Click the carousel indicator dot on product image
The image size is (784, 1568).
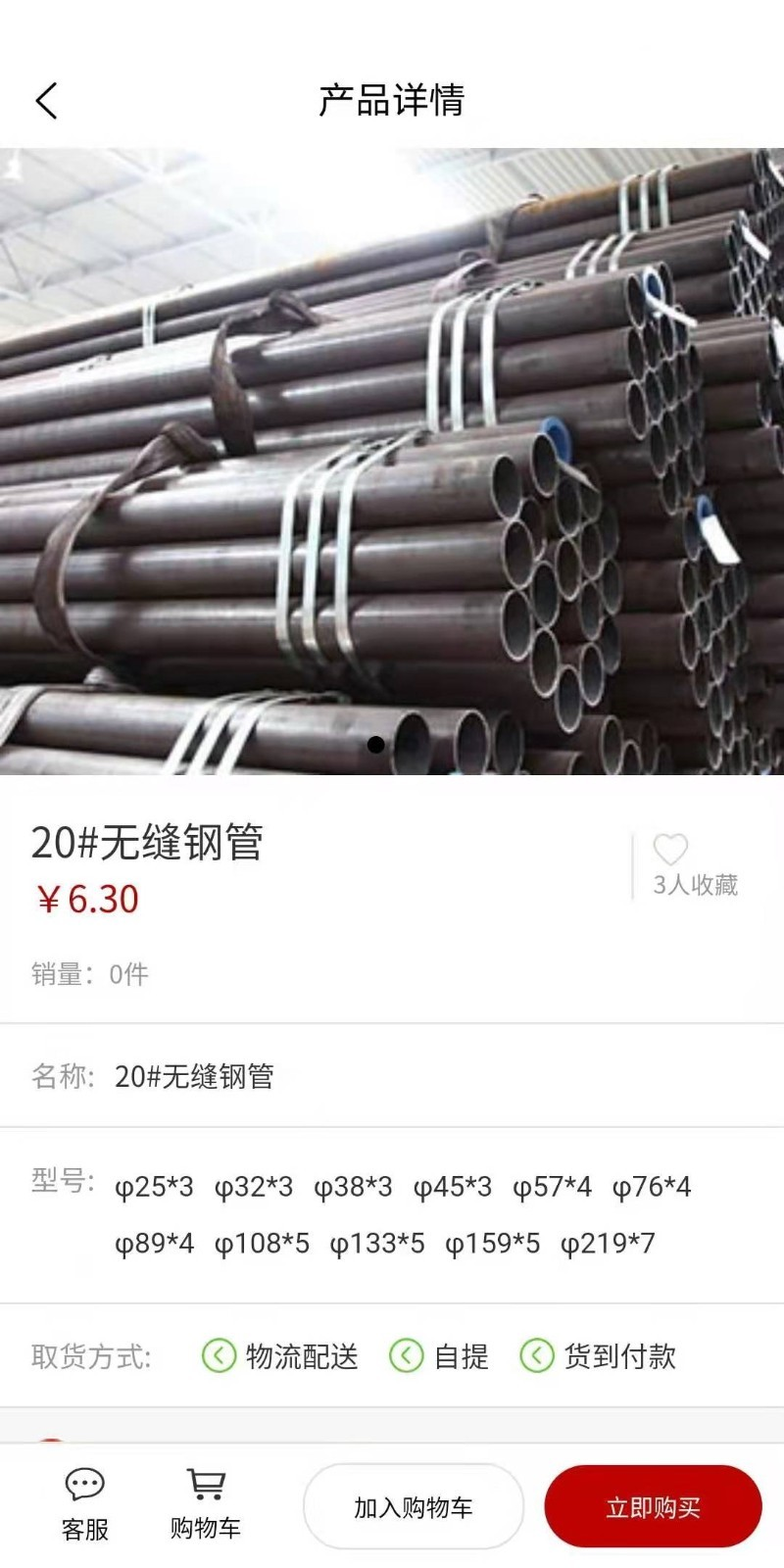pos(375,745)
